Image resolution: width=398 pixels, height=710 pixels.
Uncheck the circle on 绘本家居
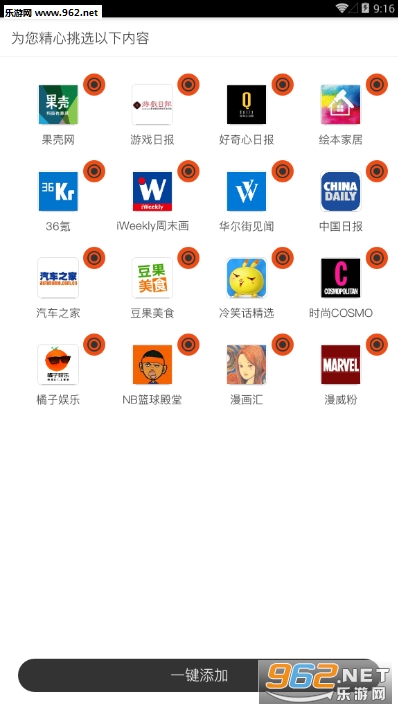point(377,85)
